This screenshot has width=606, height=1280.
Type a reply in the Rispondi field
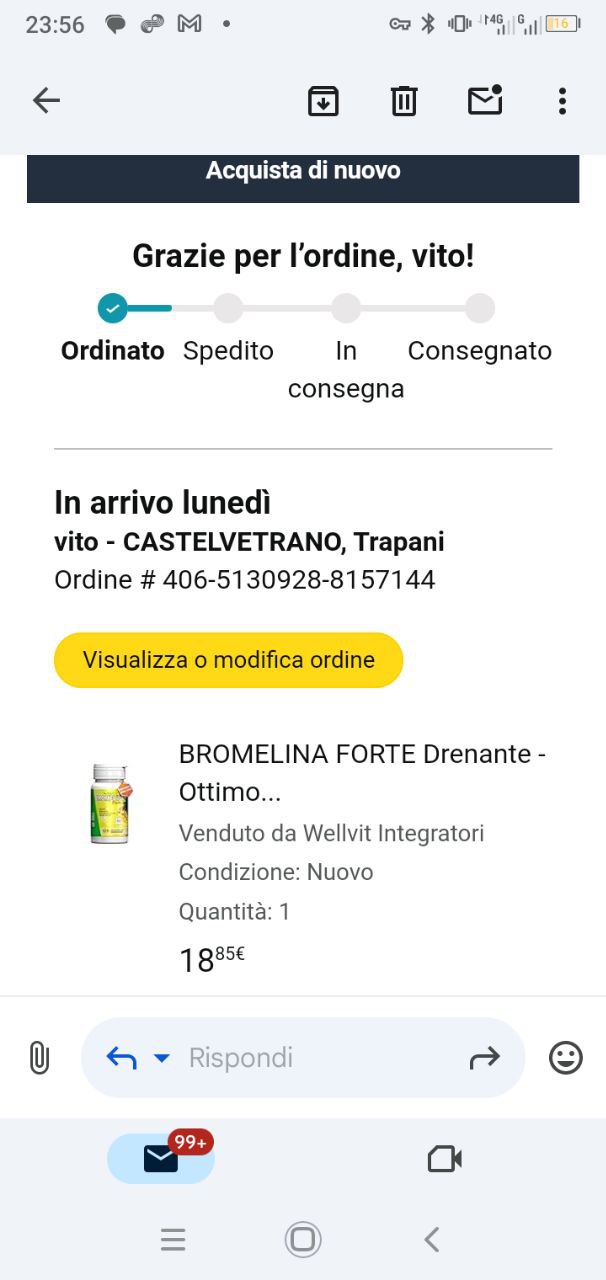point(310,1058)
